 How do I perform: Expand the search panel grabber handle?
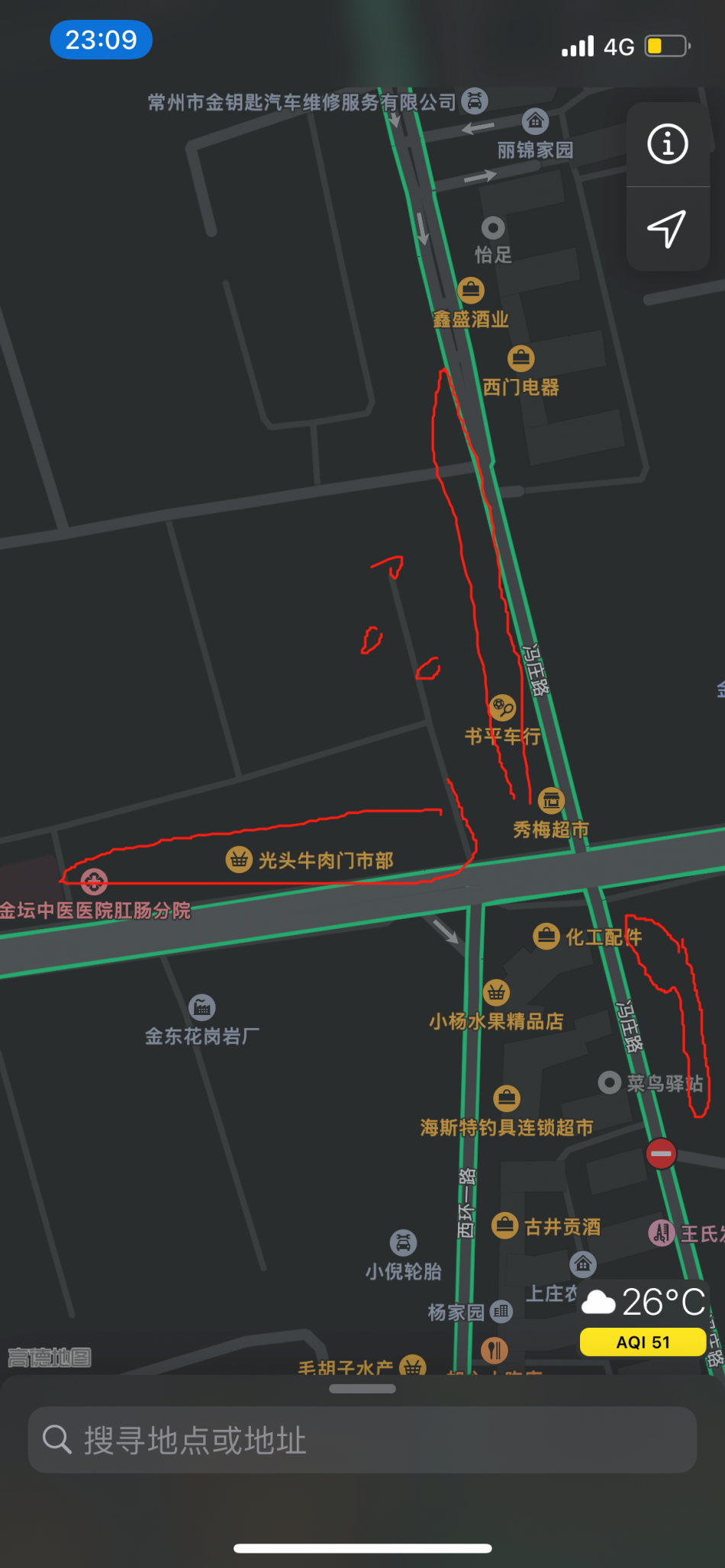click(362, 1388)
